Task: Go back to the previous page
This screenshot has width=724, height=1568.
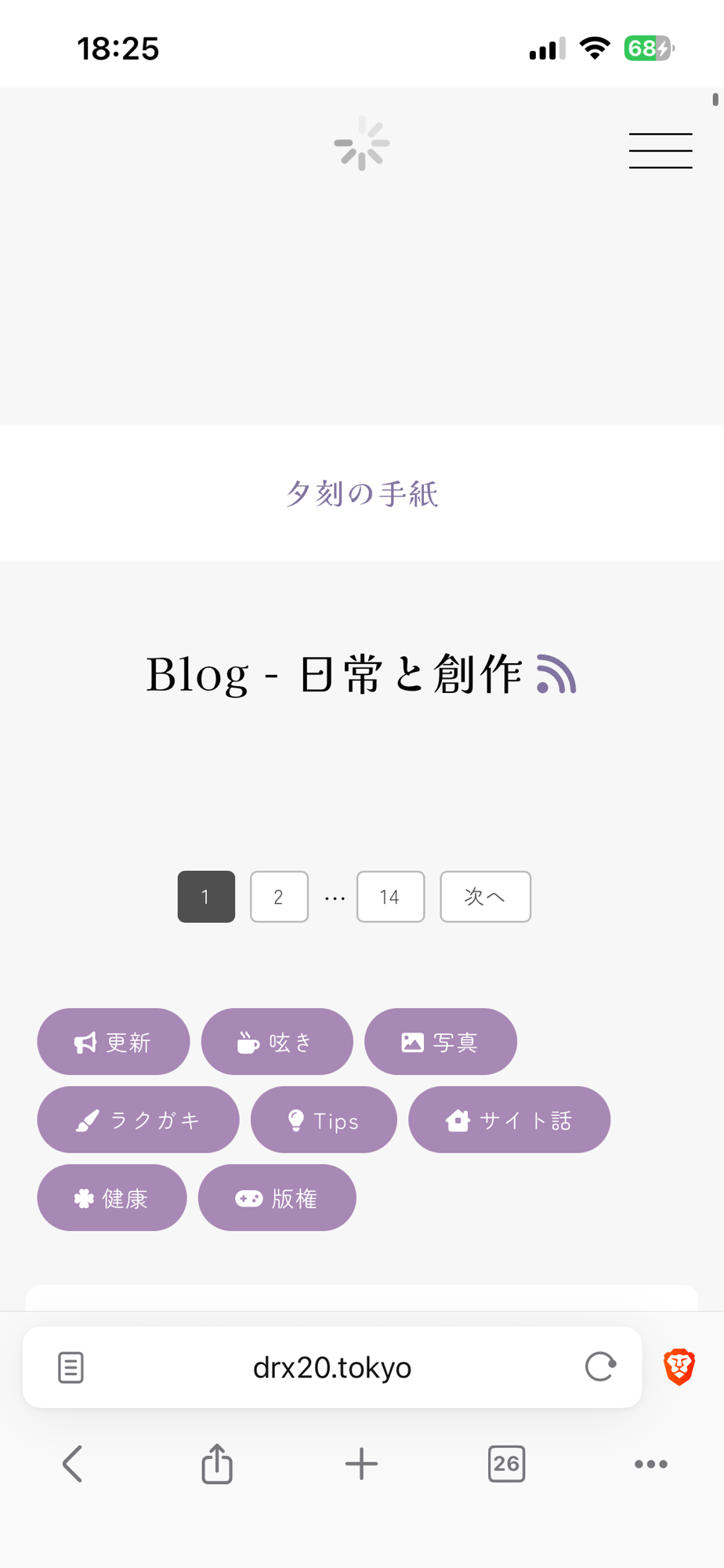Action: 72,1464
